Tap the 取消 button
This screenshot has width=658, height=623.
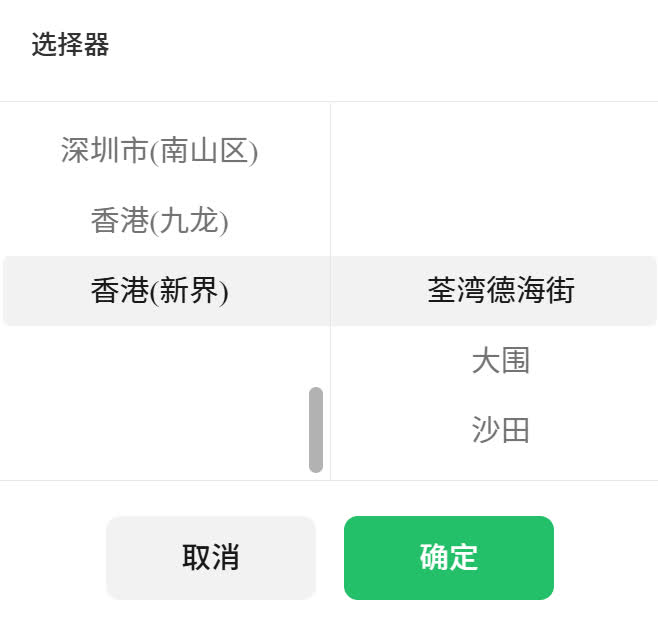point(210,558)
